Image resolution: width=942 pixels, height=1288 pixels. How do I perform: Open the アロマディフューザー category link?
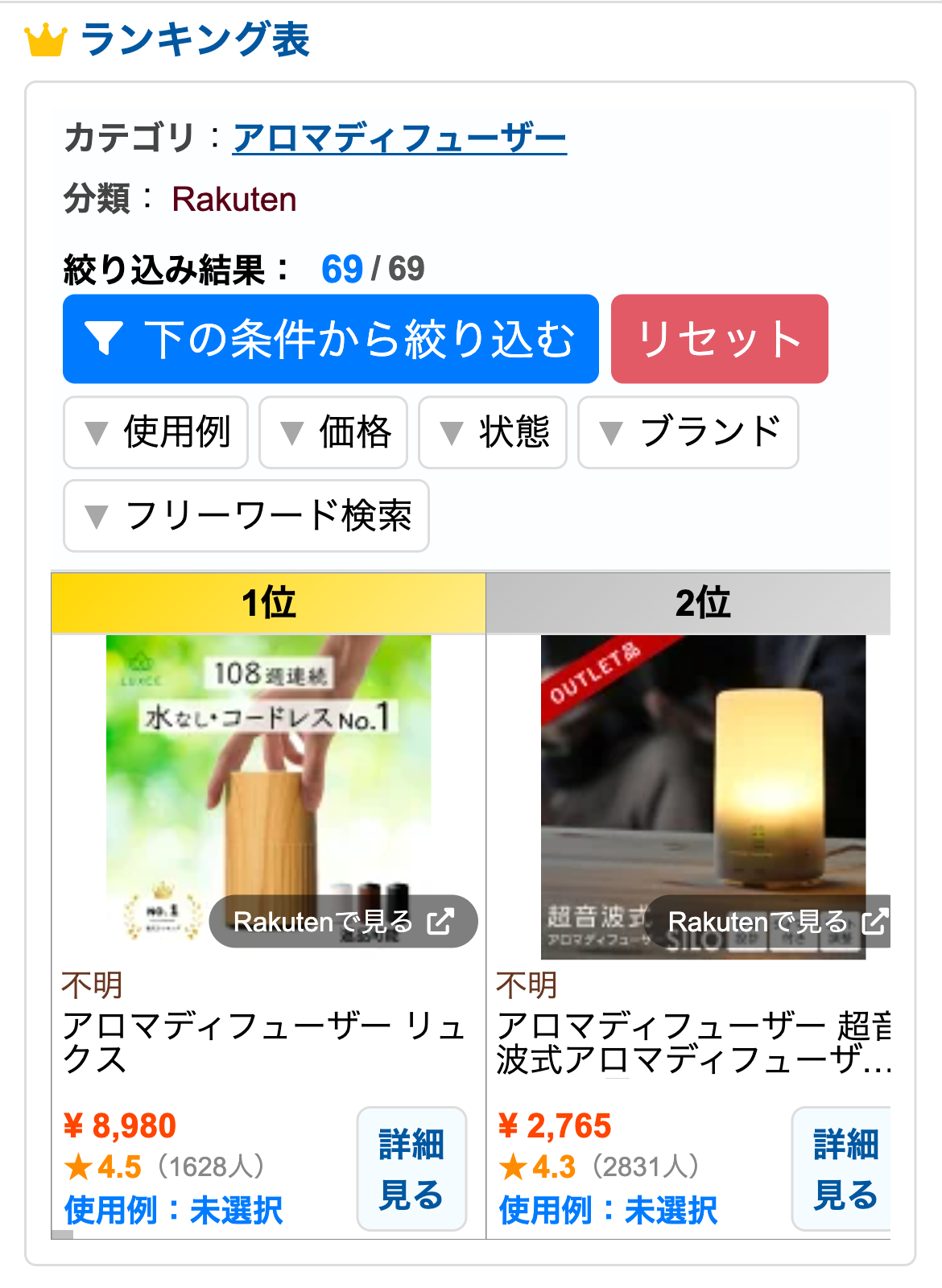[x=399, y=138]
